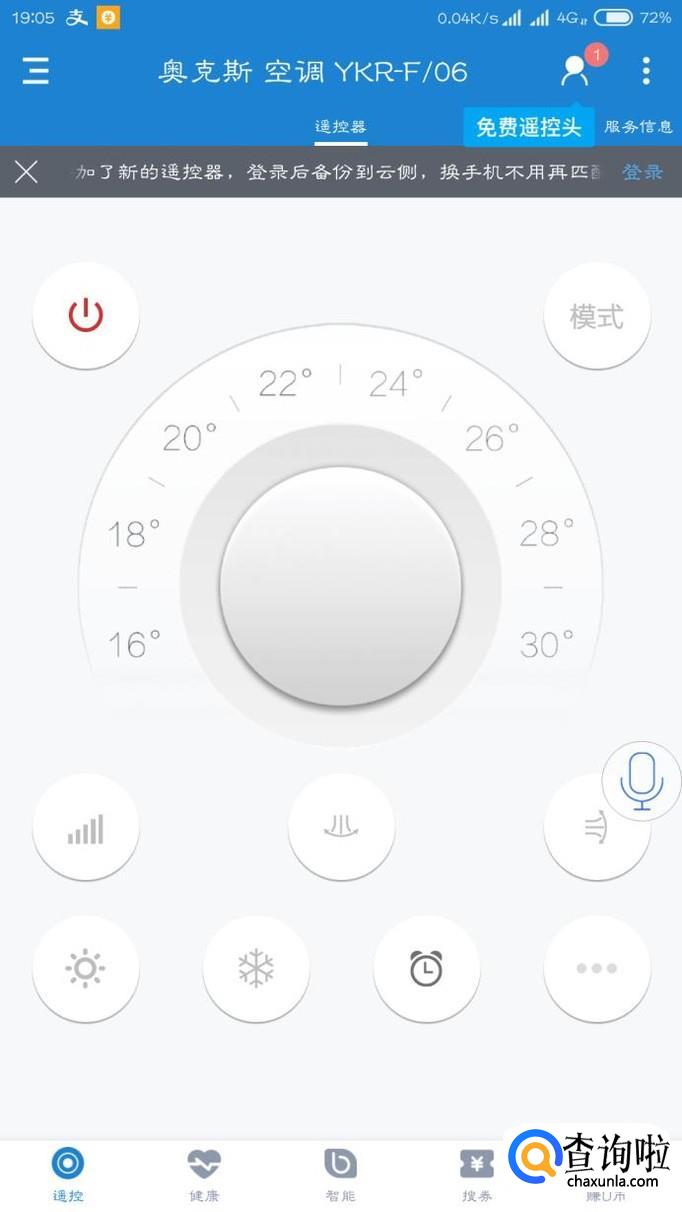This screenshot has width=682, height=1212.
Task: Tap the 登录 link in the banner
Action: click(642, 172)
